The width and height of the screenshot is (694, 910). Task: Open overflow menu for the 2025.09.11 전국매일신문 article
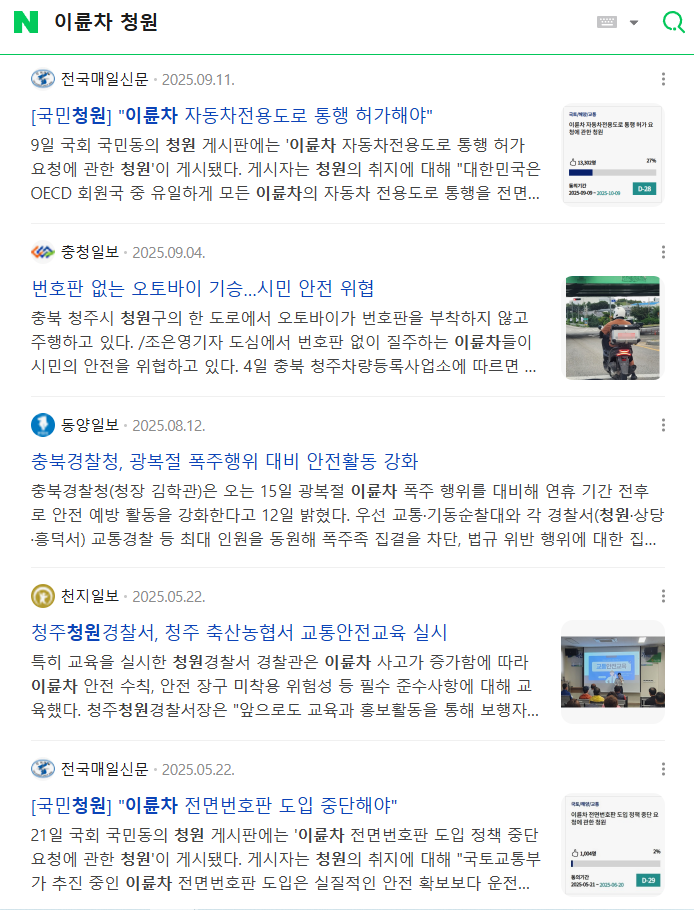pyautogui.click(x=663, y=79)
